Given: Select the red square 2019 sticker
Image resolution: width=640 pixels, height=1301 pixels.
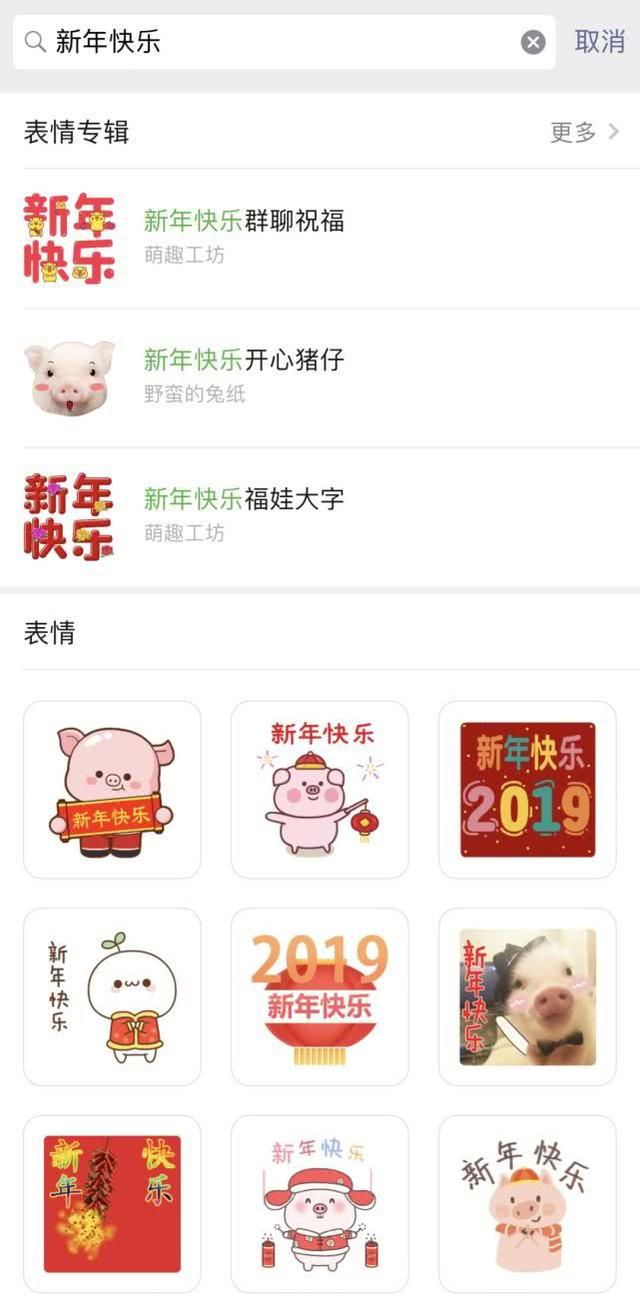Looking at the screenshot, I should click(x=528, y=790).
